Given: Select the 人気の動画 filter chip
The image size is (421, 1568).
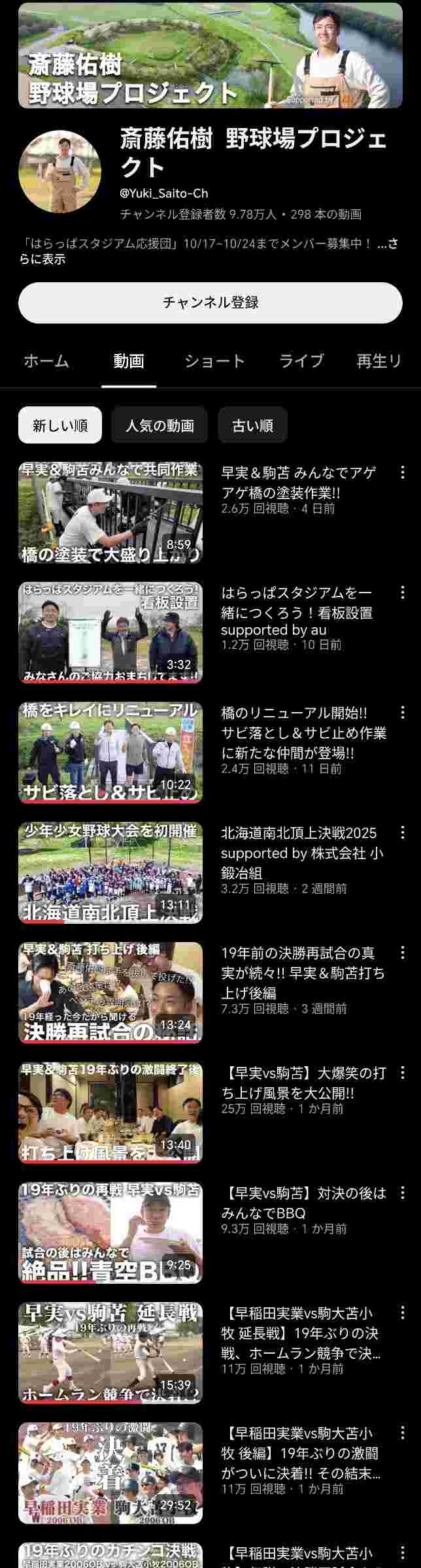Looking at the screenshot, I should tap(160, 425).
